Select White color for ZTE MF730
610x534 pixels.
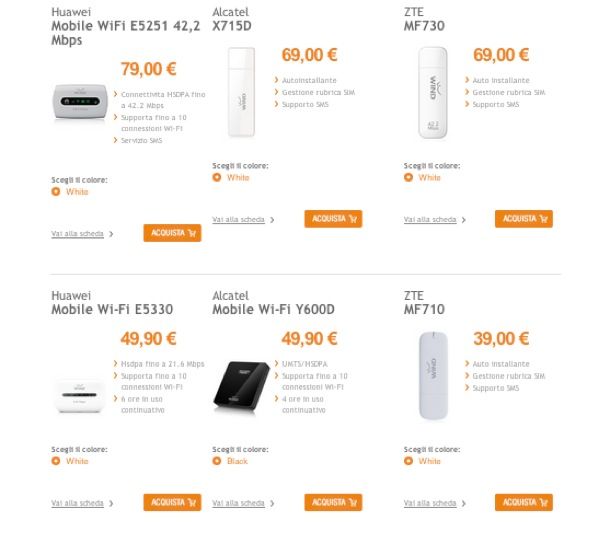pyautogui.click(x=408, y=178)
